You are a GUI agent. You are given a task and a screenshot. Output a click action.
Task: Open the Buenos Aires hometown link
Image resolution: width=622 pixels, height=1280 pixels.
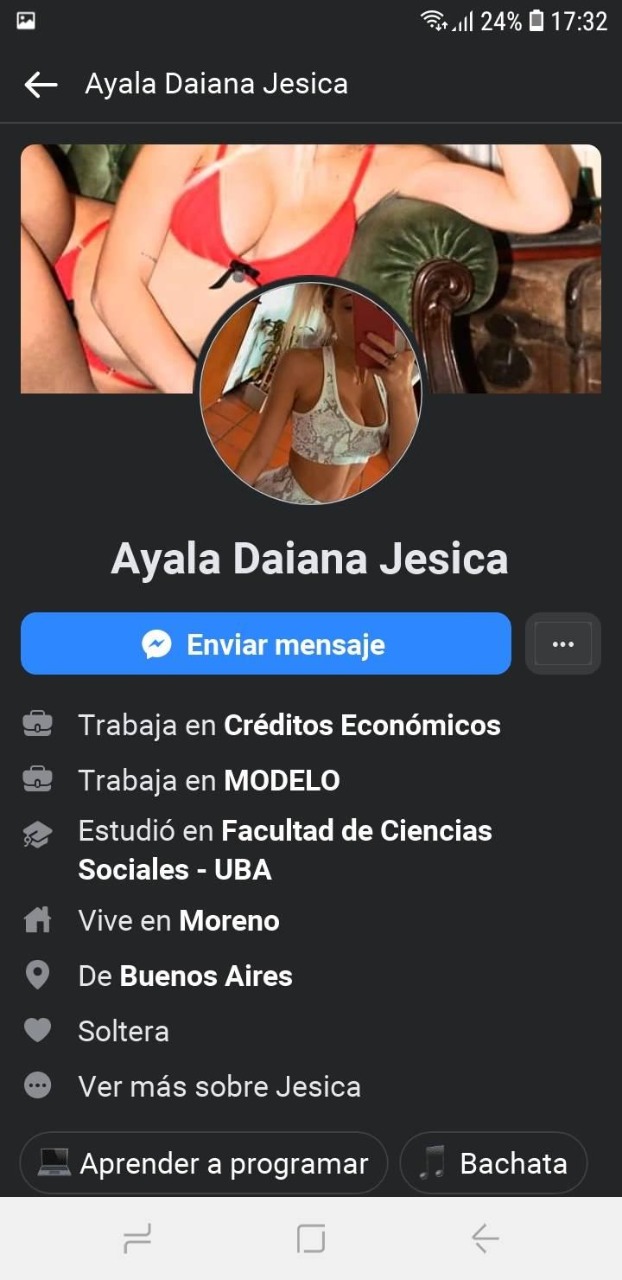[x=206, y=976]
